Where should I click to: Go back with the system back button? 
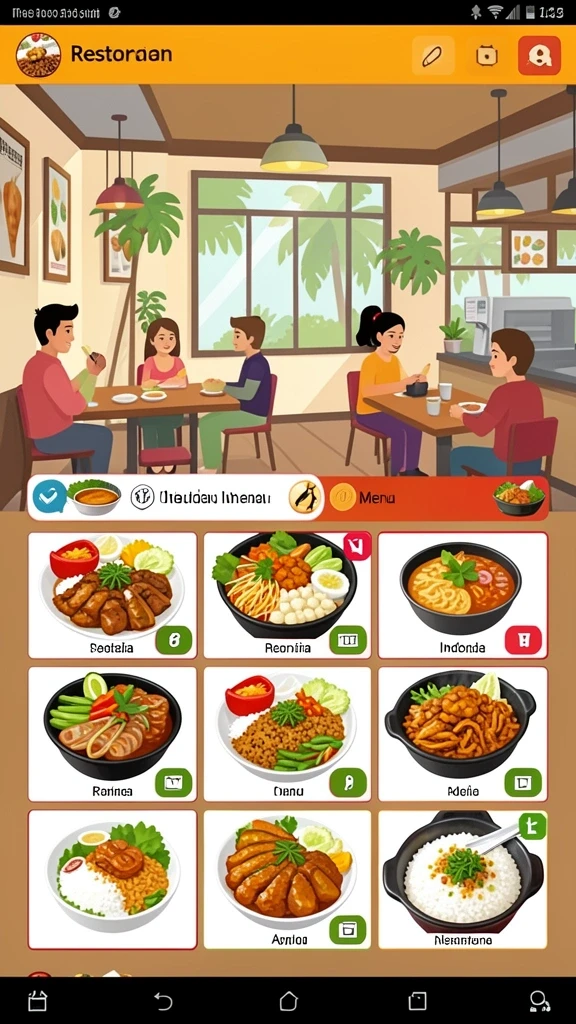pos(163,1000)
